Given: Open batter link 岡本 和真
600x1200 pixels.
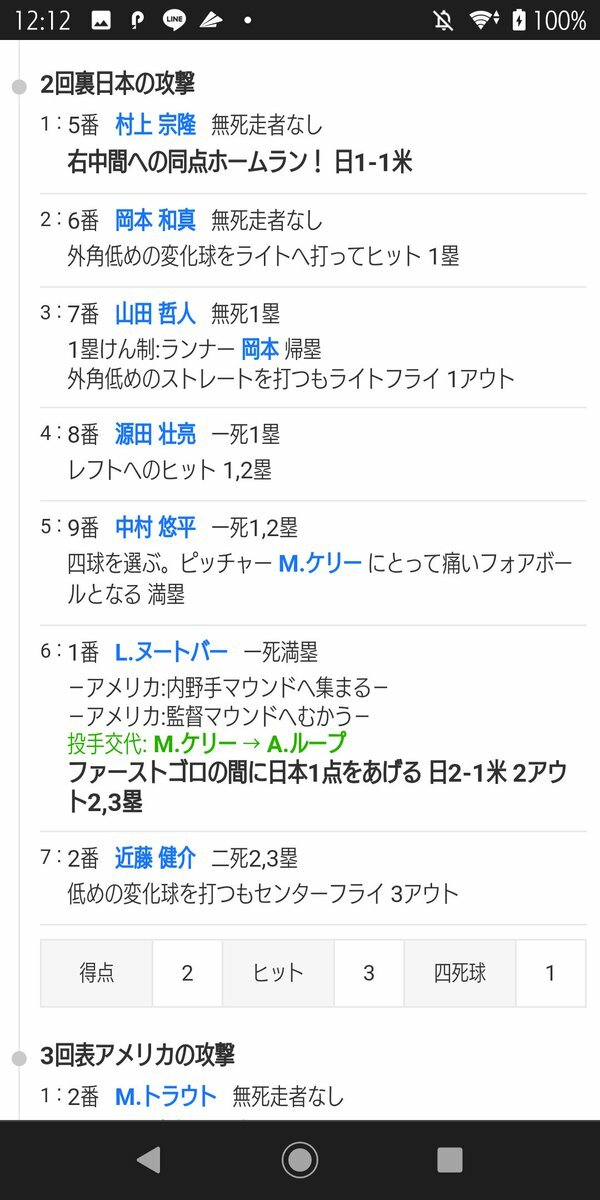Looking at the screenshot, I should point(155,219).
